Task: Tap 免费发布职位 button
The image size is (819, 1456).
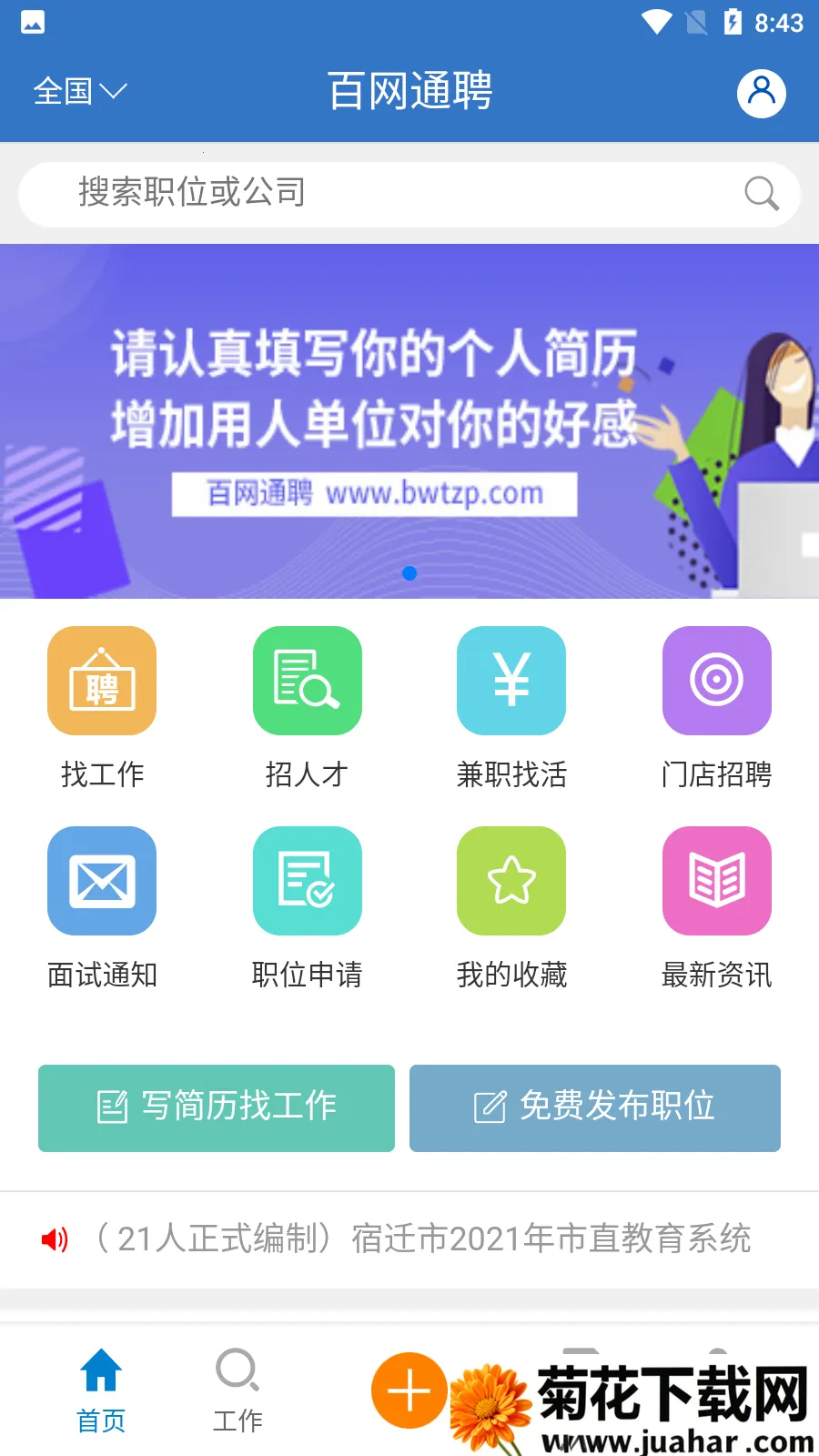Action: [x=594, y=1107]
